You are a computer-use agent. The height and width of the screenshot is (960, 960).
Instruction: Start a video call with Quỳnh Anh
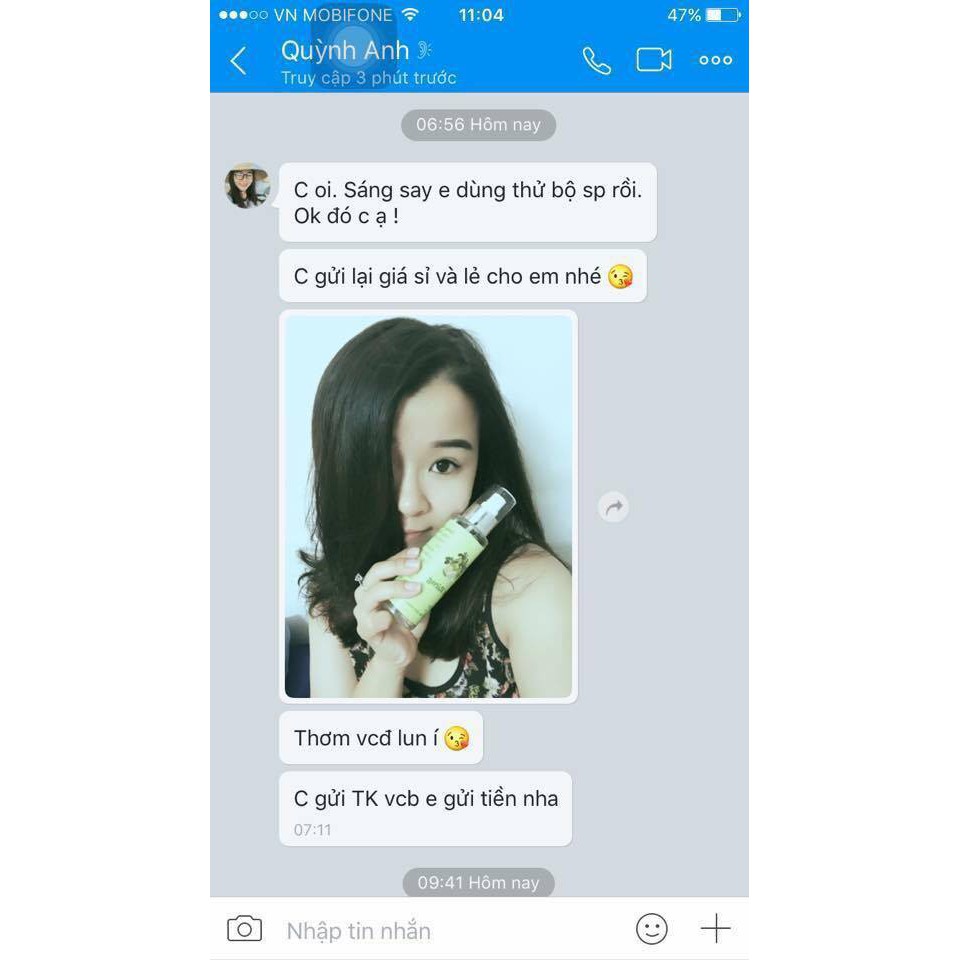tap(653, 60)
